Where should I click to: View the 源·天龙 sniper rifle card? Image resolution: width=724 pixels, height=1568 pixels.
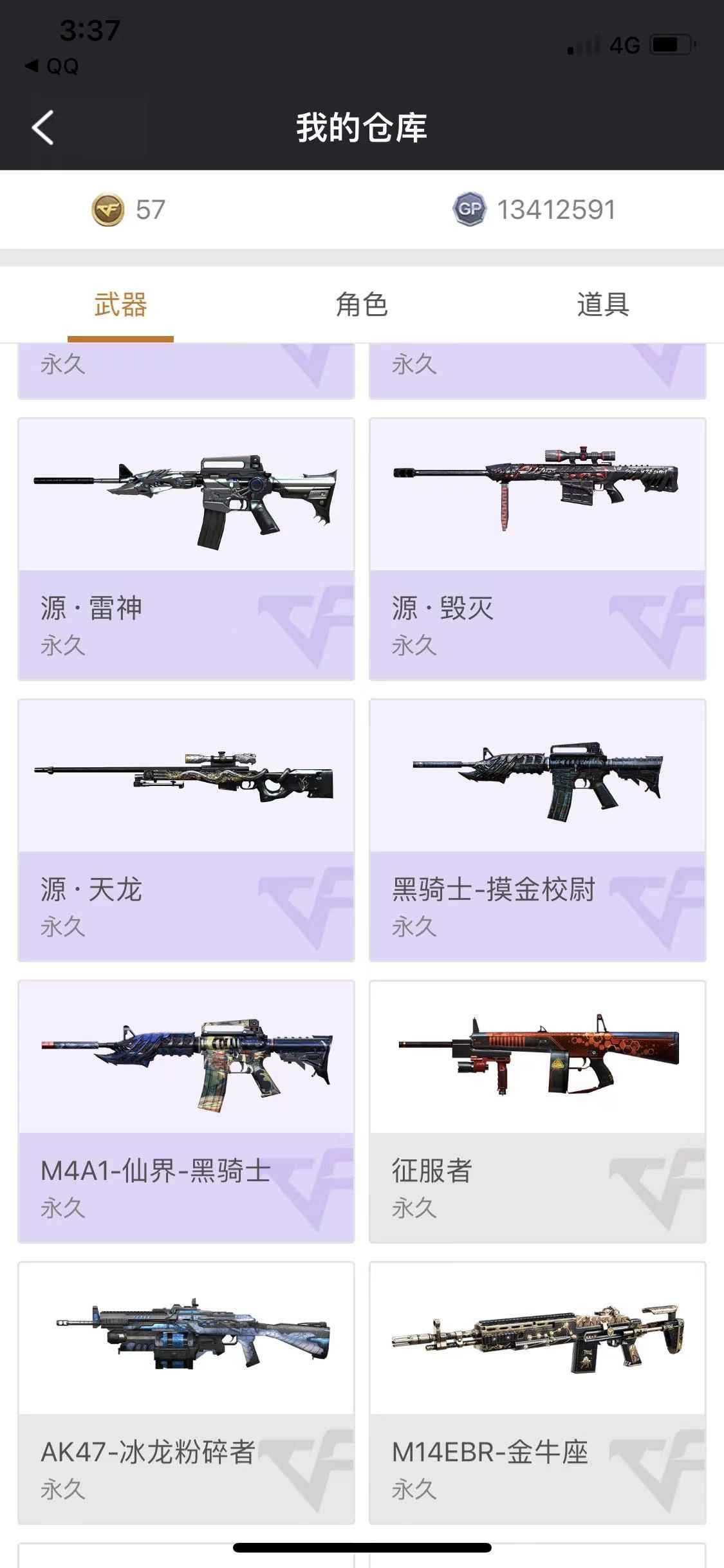click(x=186, y=830)
